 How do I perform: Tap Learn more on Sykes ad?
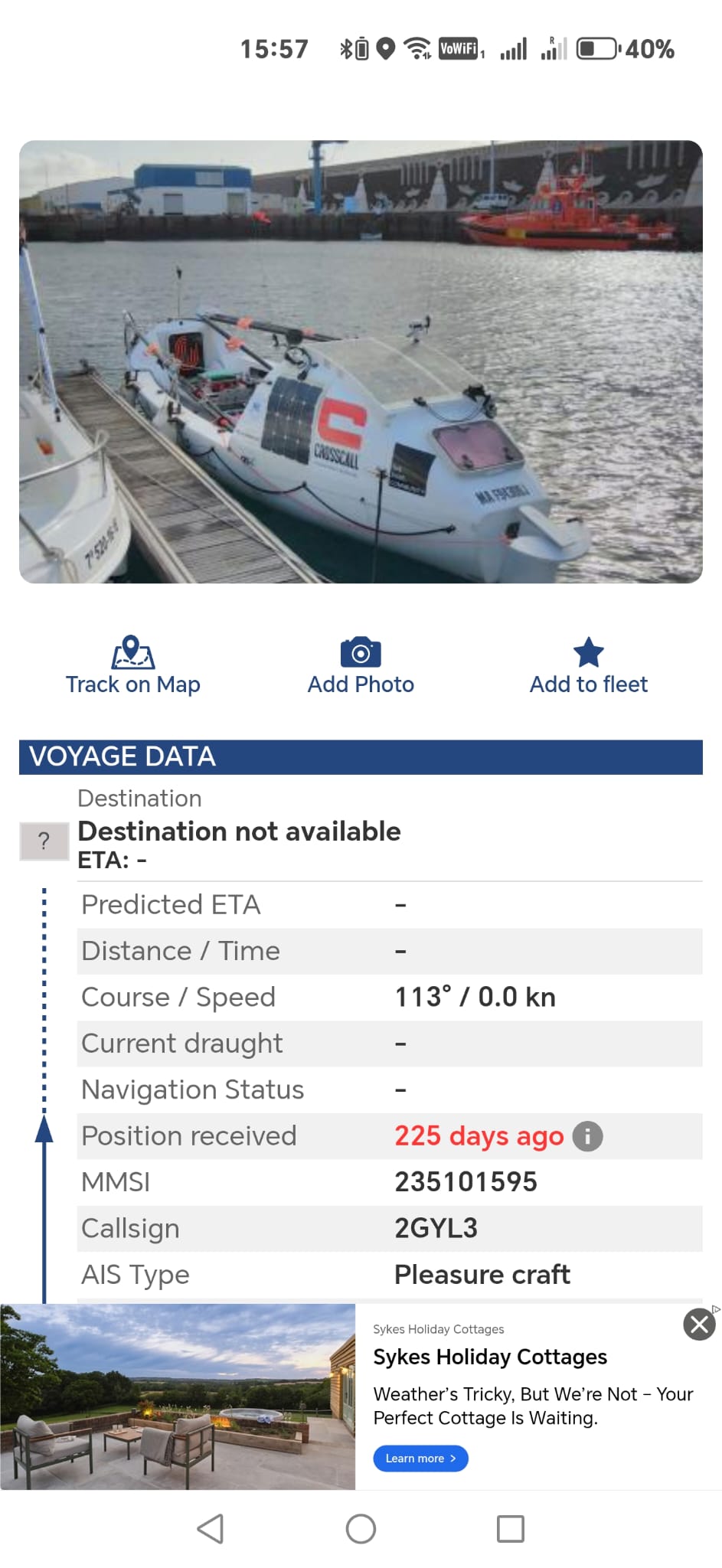coord(420,1459)
